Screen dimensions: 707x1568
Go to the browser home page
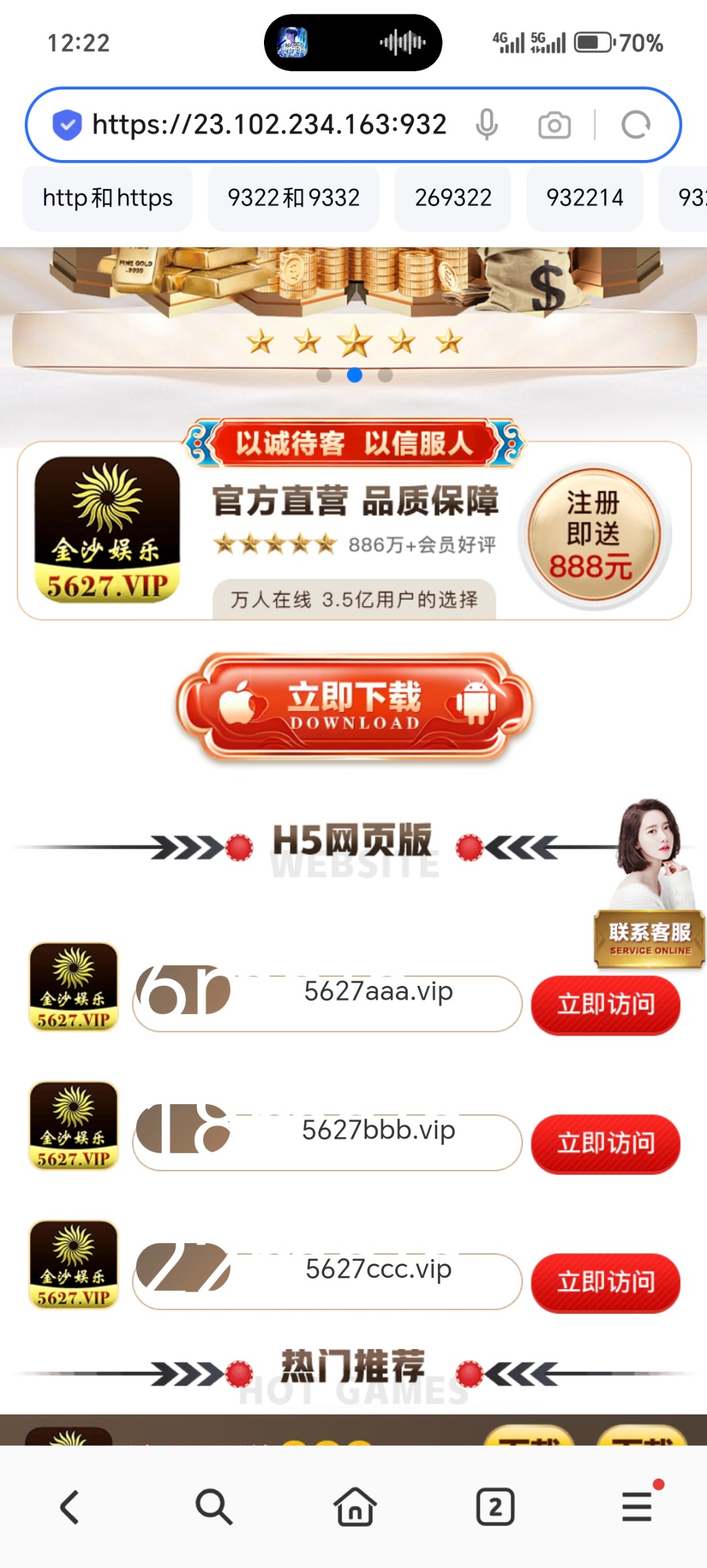click(355, 1507)
